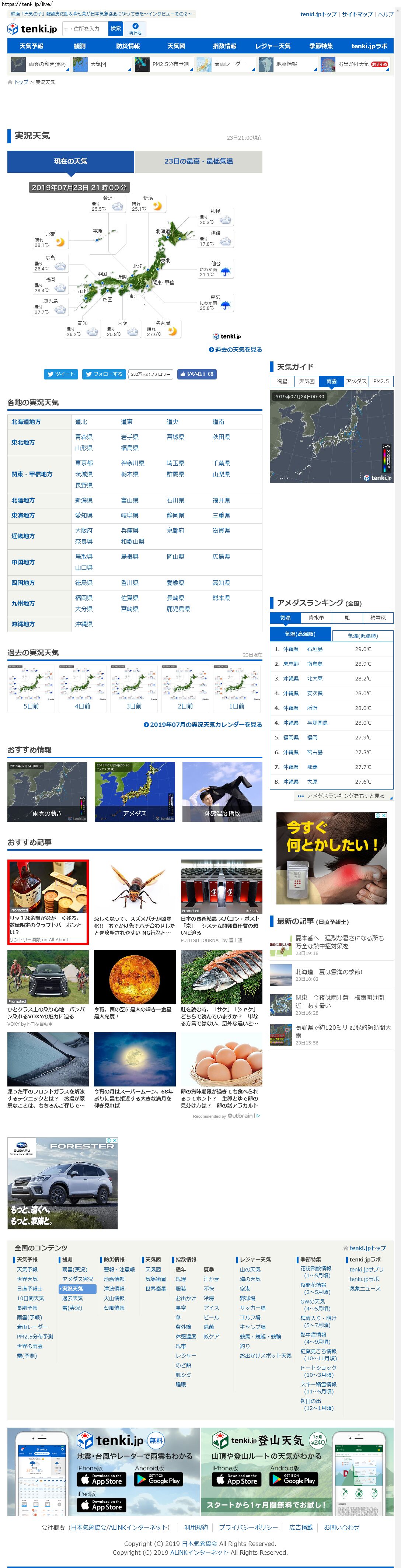Open the 体感温度指数 recommended tile
The height and width of the screenshot is (1568, 401).
[222, 791]
